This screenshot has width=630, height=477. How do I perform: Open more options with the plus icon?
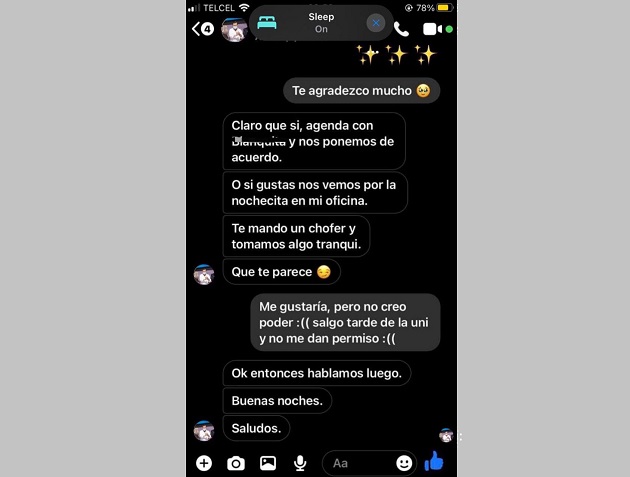[204, 463]
